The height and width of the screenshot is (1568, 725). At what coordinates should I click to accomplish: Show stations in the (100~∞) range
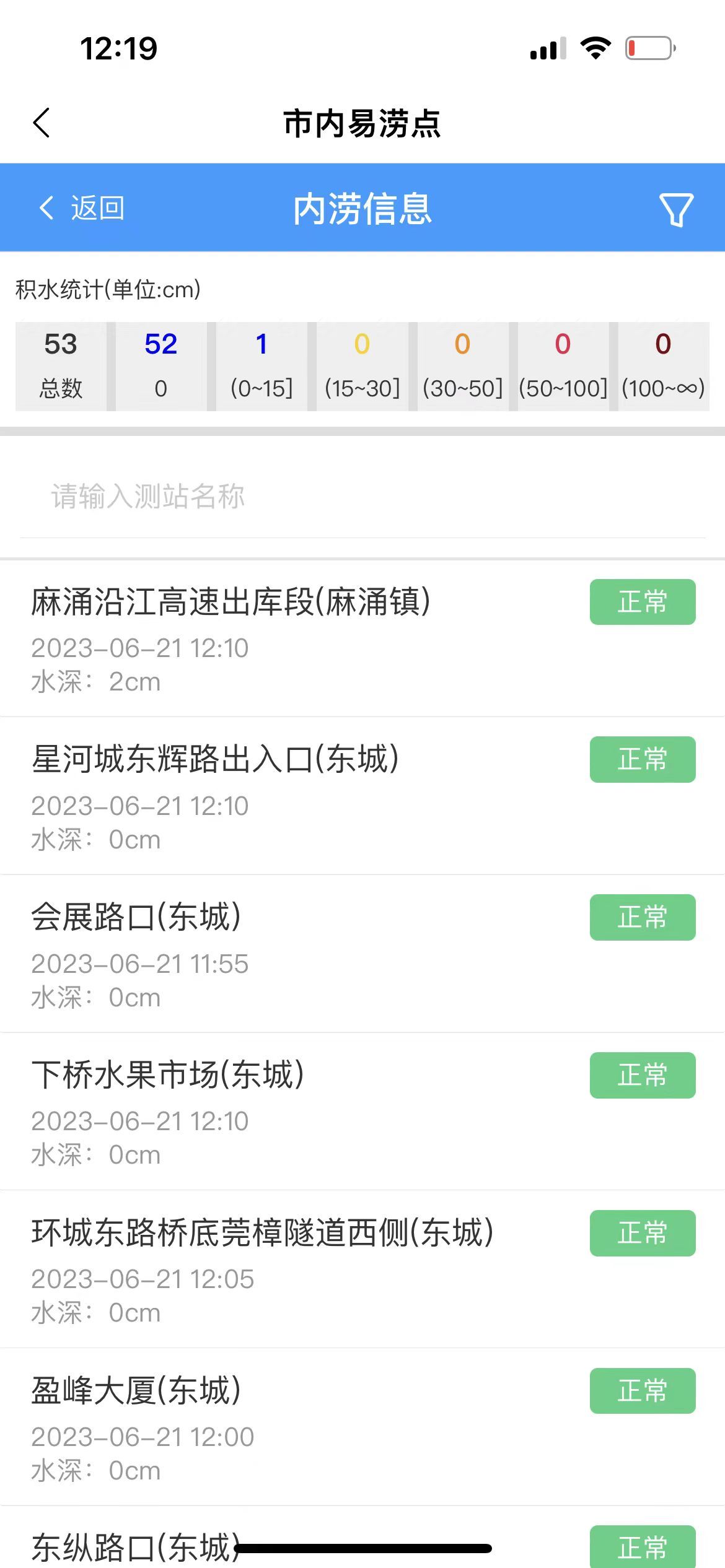coord(663,366)
